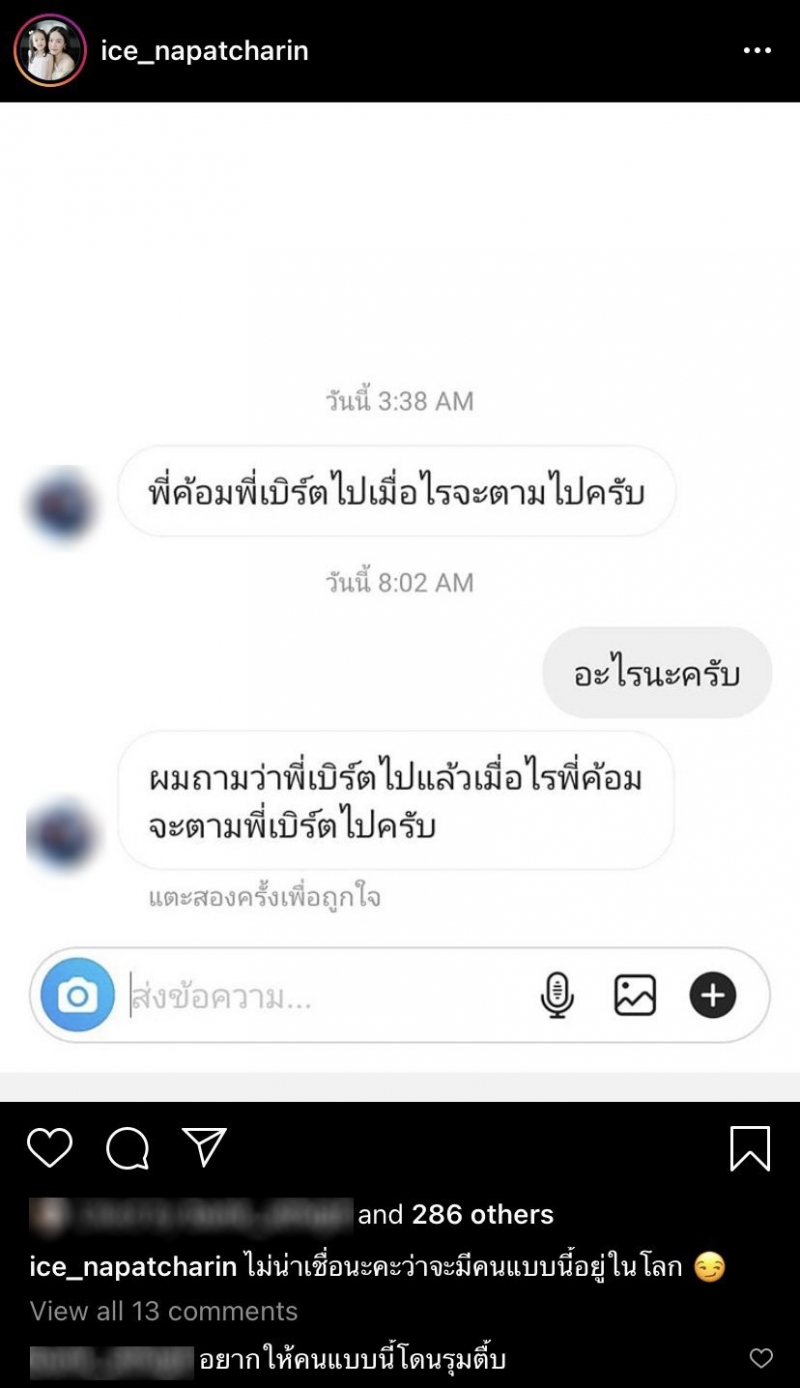The height and width of the screenshot is (1388, 800).
Task: Open the post's three-dot options menu
Action: click(757, 51)
